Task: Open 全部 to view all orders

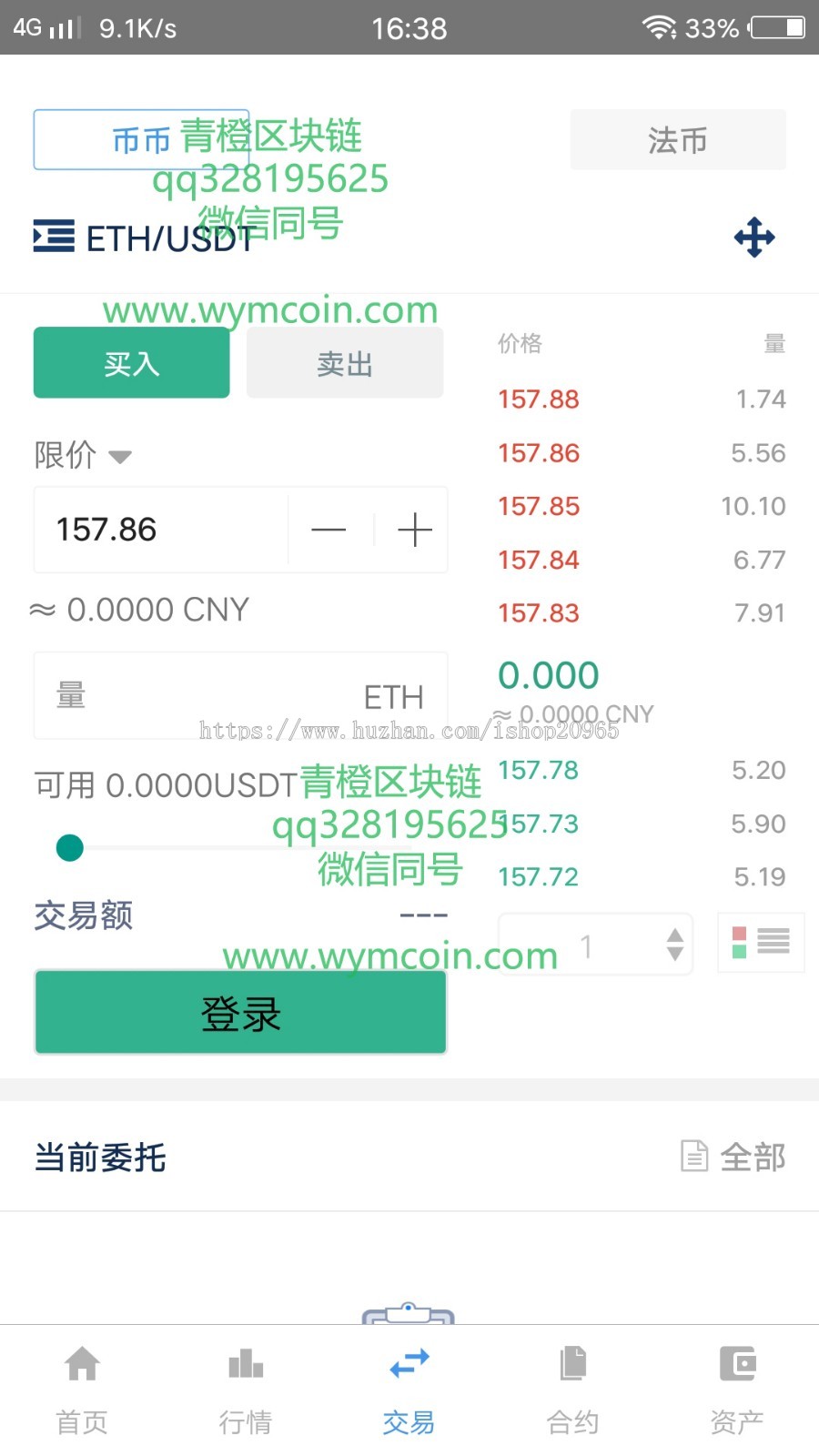Action: [x=753, y=1157]
